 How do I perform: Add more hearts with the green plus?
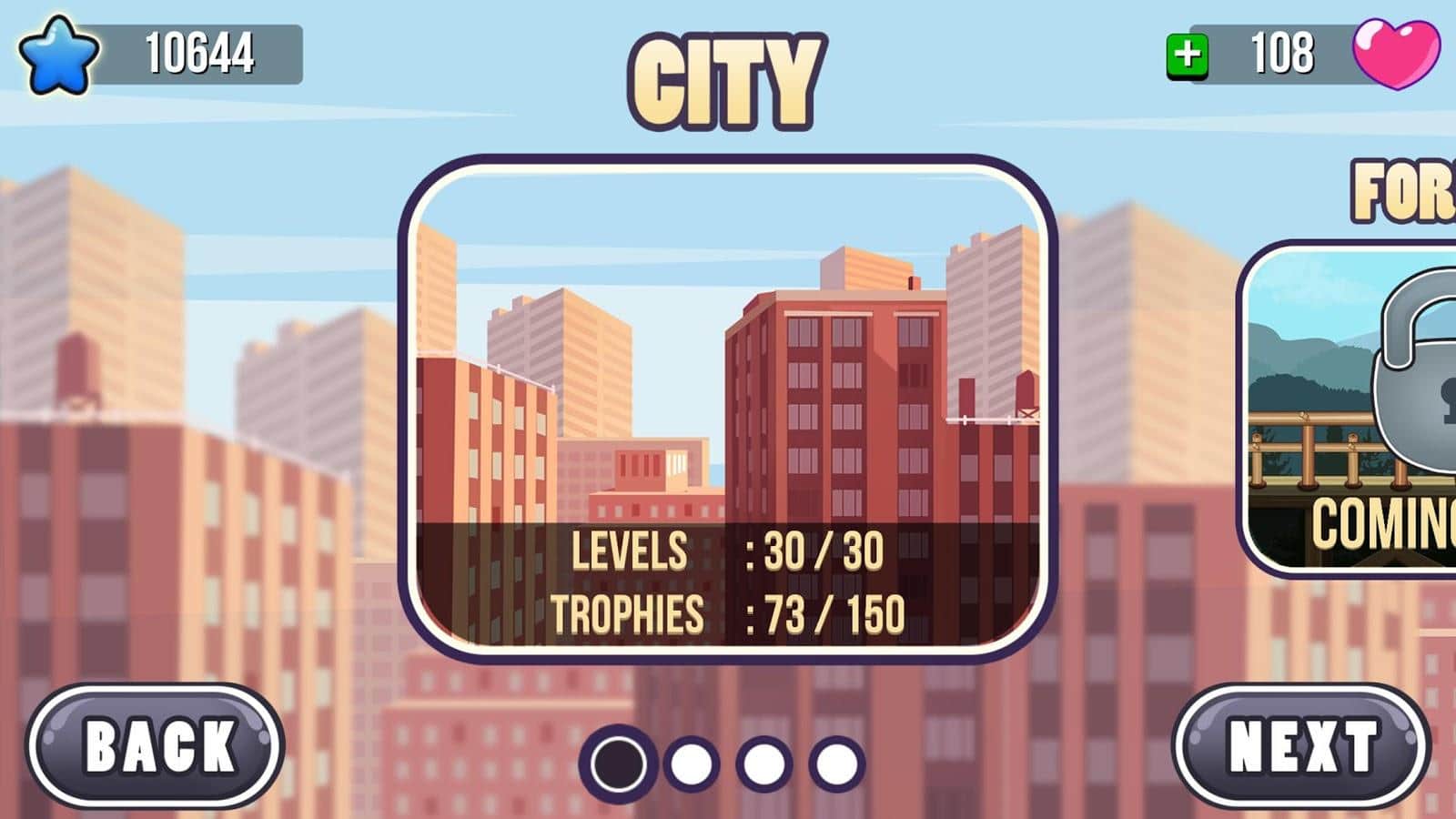point(1188,56)
